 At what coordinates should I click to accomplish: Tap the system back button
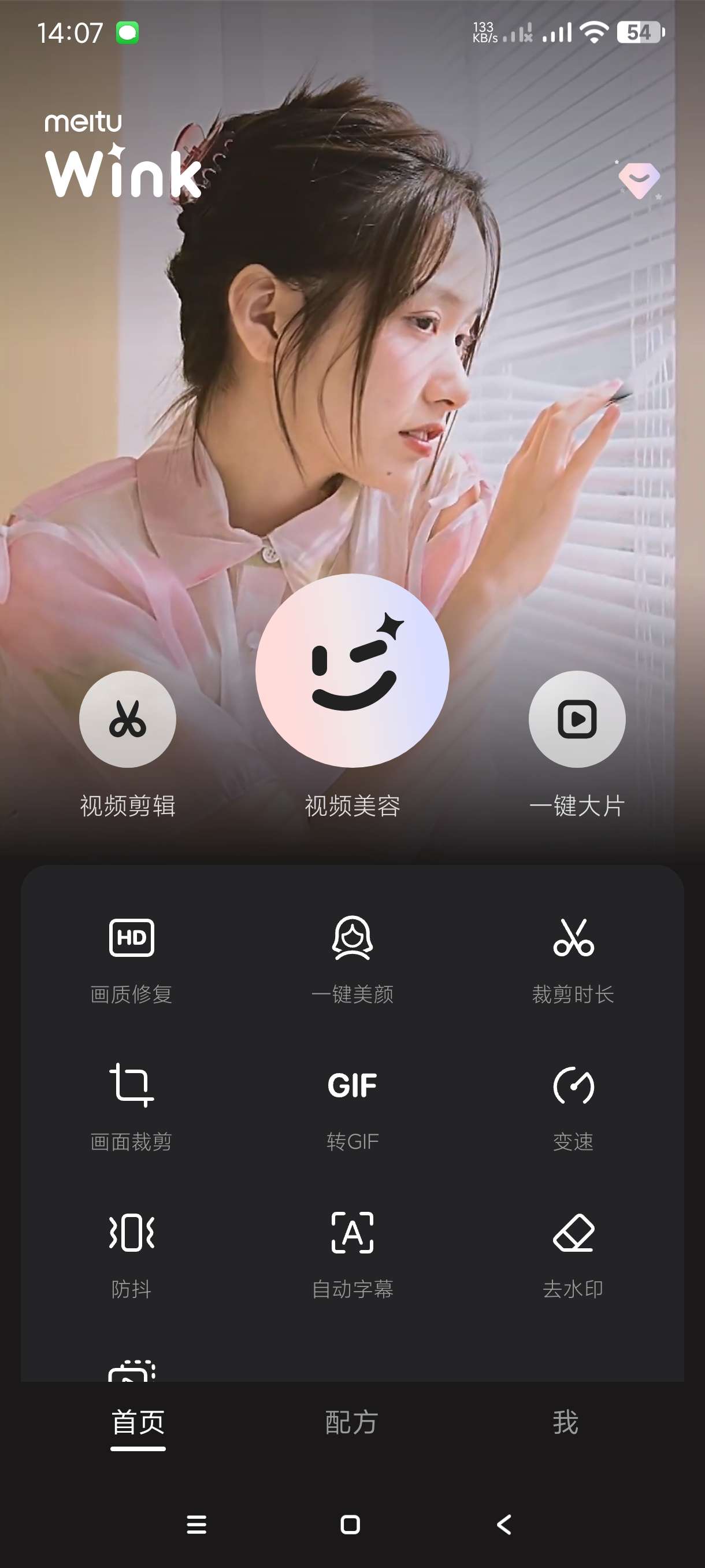point(504,1524)
